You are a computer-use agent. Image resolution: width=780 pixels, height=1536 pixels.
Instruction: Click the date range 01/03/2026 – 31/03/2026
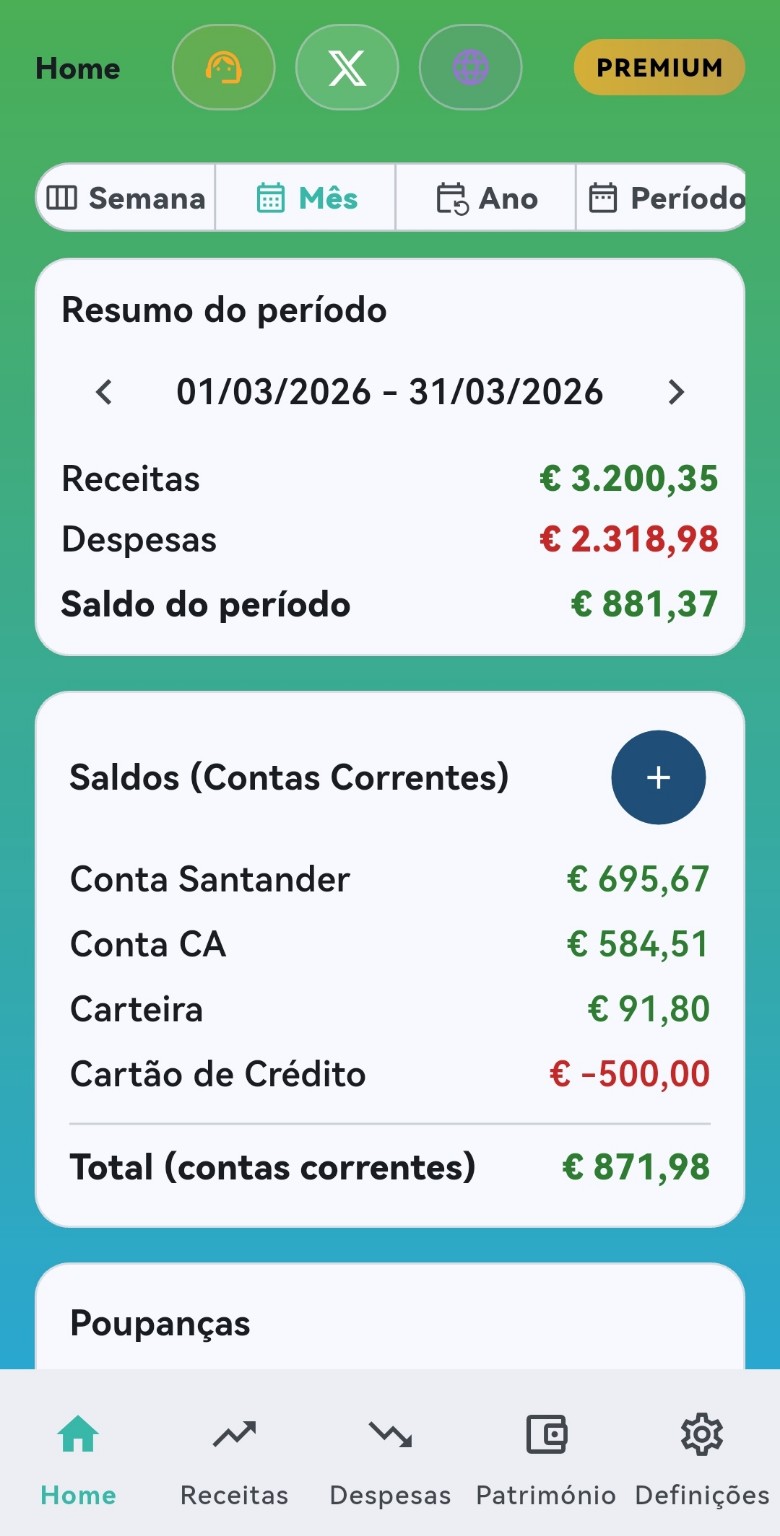(x=389, y=392)
